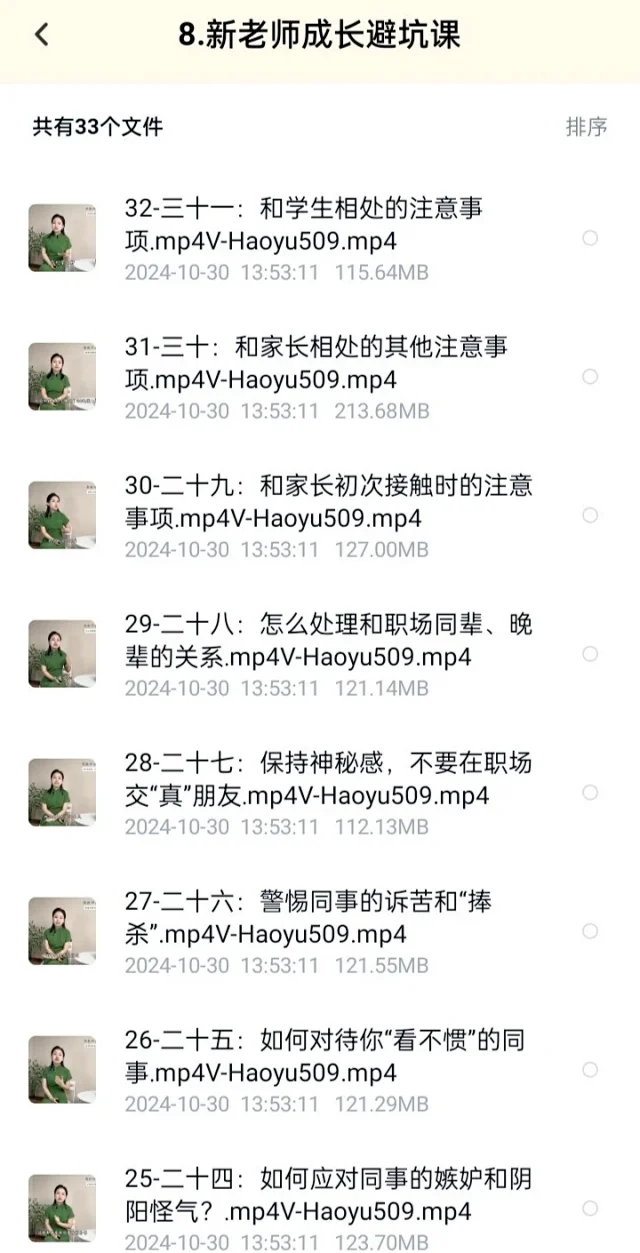Open file 30-二十九 和家长初次接触时的注意事项
The height and width of the screenshot is (1253, 640).
tap(328, 502)
